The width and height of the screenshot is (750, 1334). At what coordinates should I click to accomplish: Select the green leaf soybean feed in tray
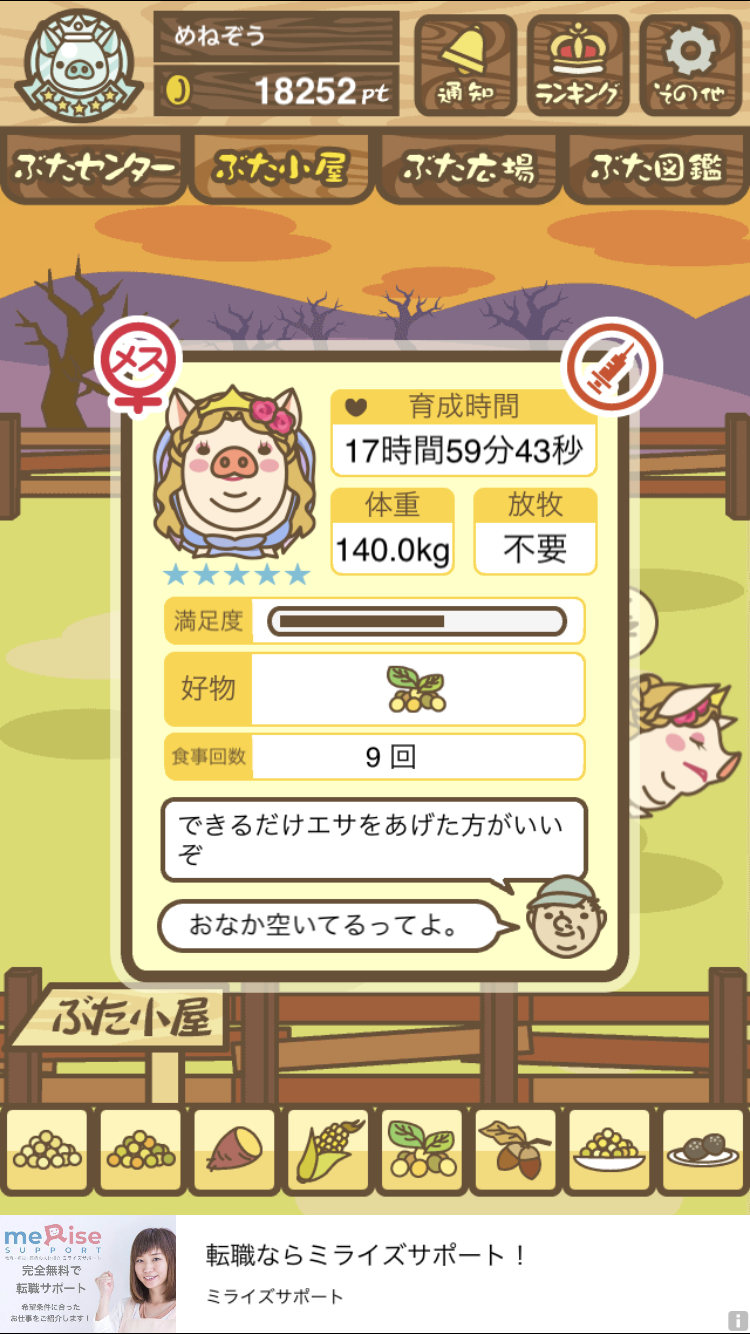(x=422, y=1150)
